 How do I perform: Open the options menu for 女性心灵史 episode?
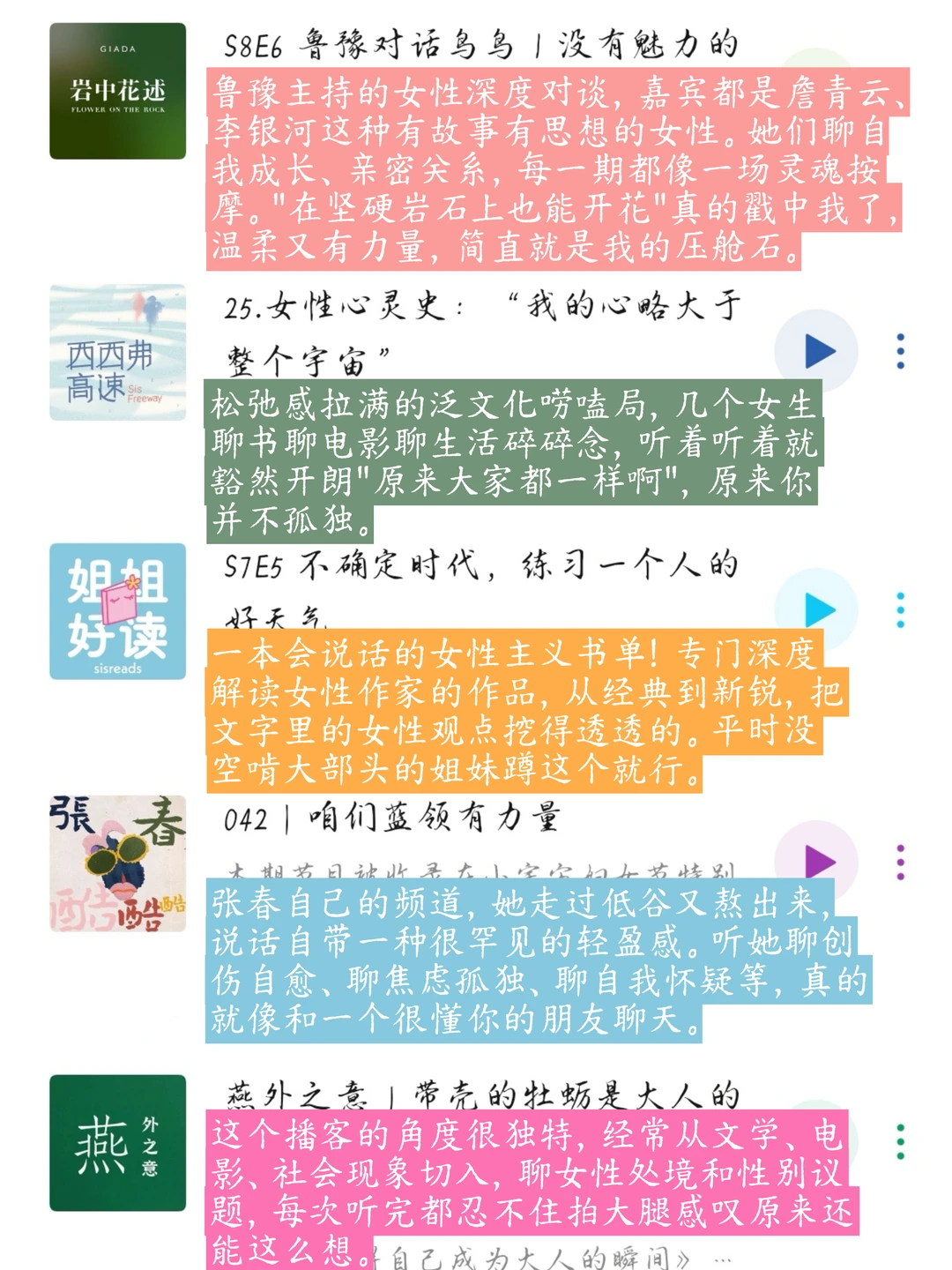point(900,350)
